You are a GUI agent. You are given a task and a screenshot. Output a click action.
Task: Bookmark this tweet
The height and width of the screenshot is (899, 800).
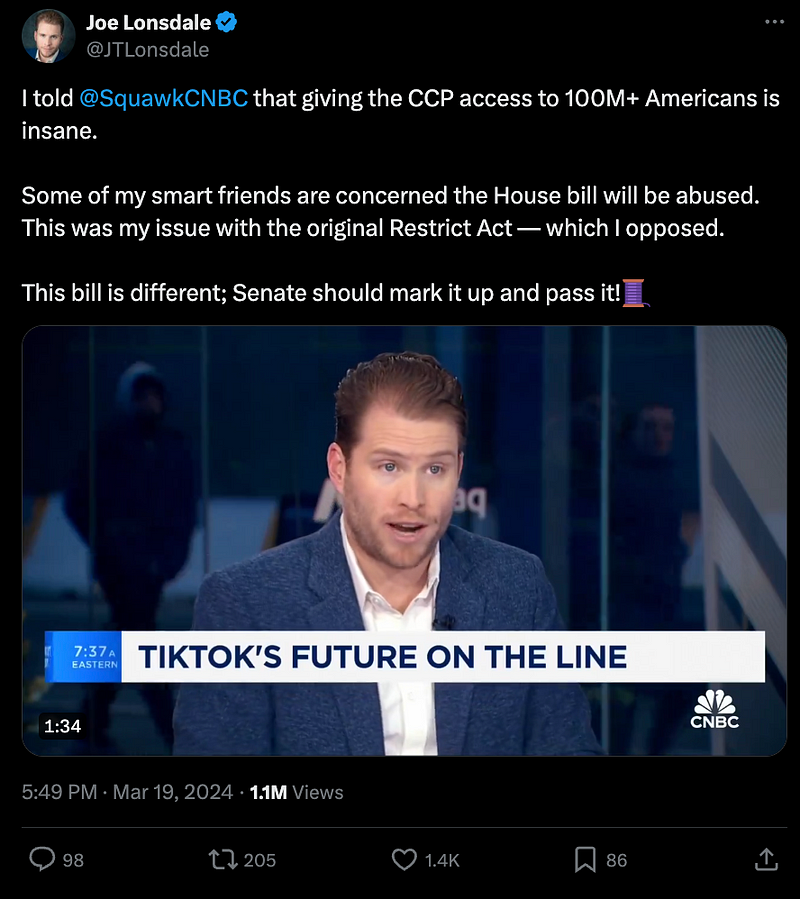(x=585, y=859)
